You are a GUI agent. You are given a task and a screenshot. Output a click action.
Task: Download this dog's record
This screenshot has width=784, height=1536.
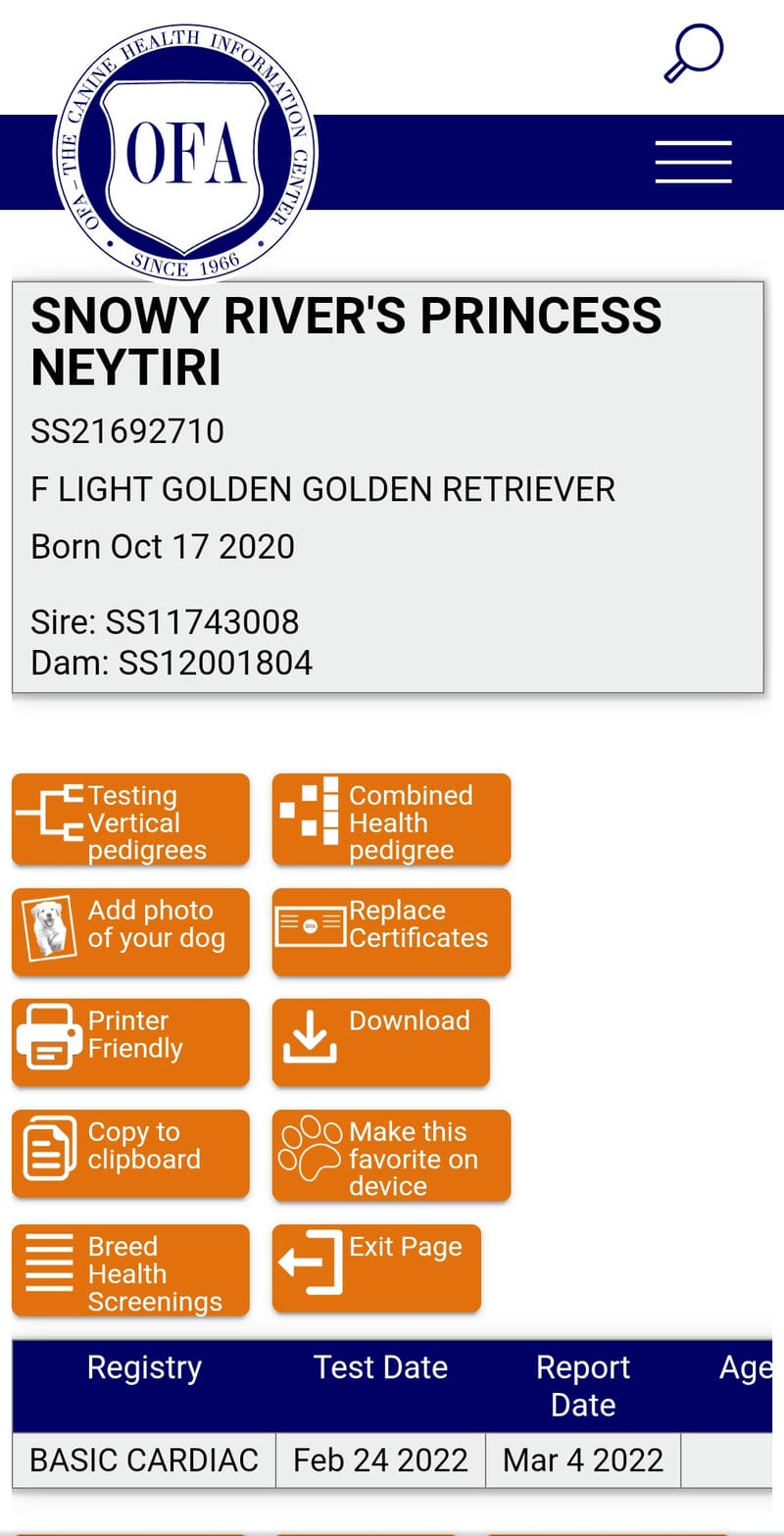click(x=380, y=1042)
